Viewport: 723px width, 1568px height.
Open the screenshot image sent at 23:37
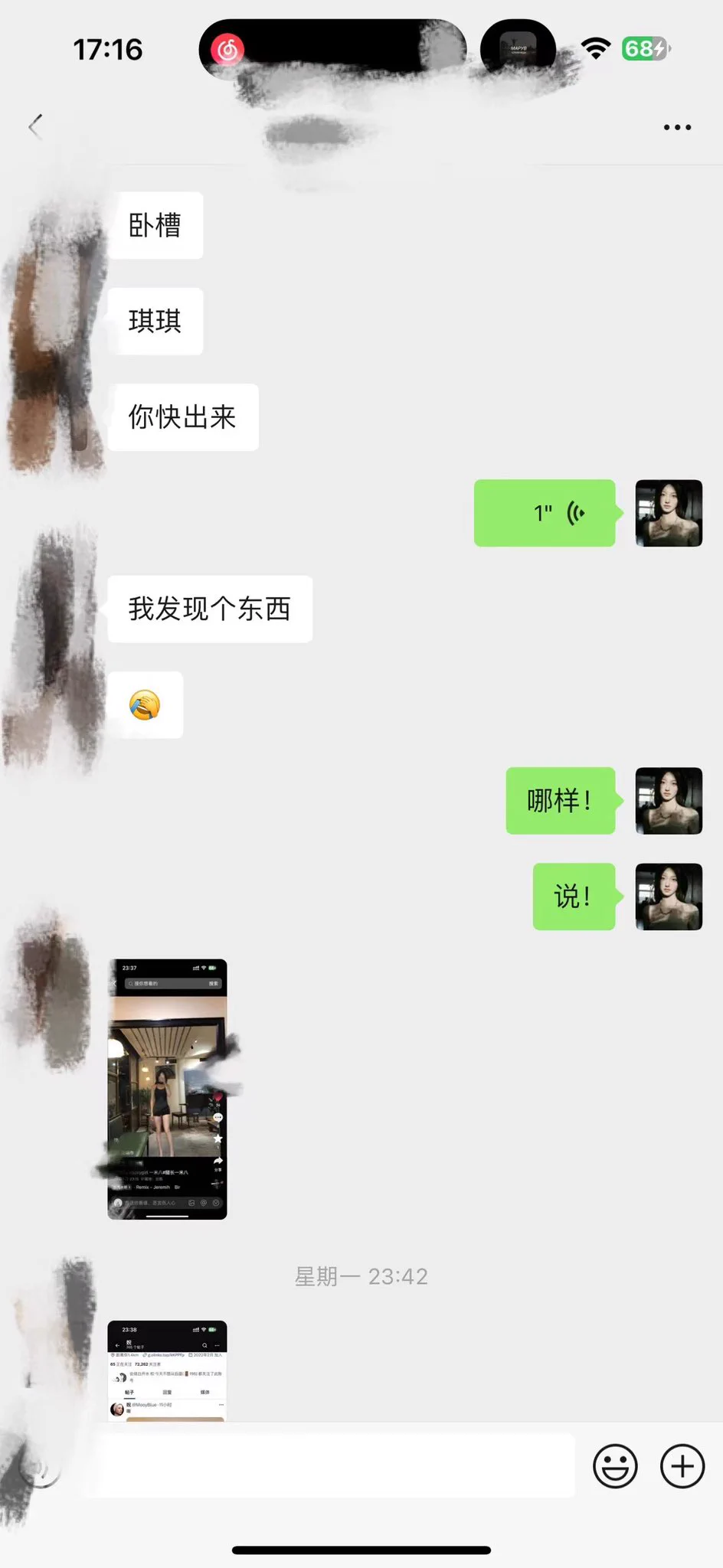pos(167,1088)
